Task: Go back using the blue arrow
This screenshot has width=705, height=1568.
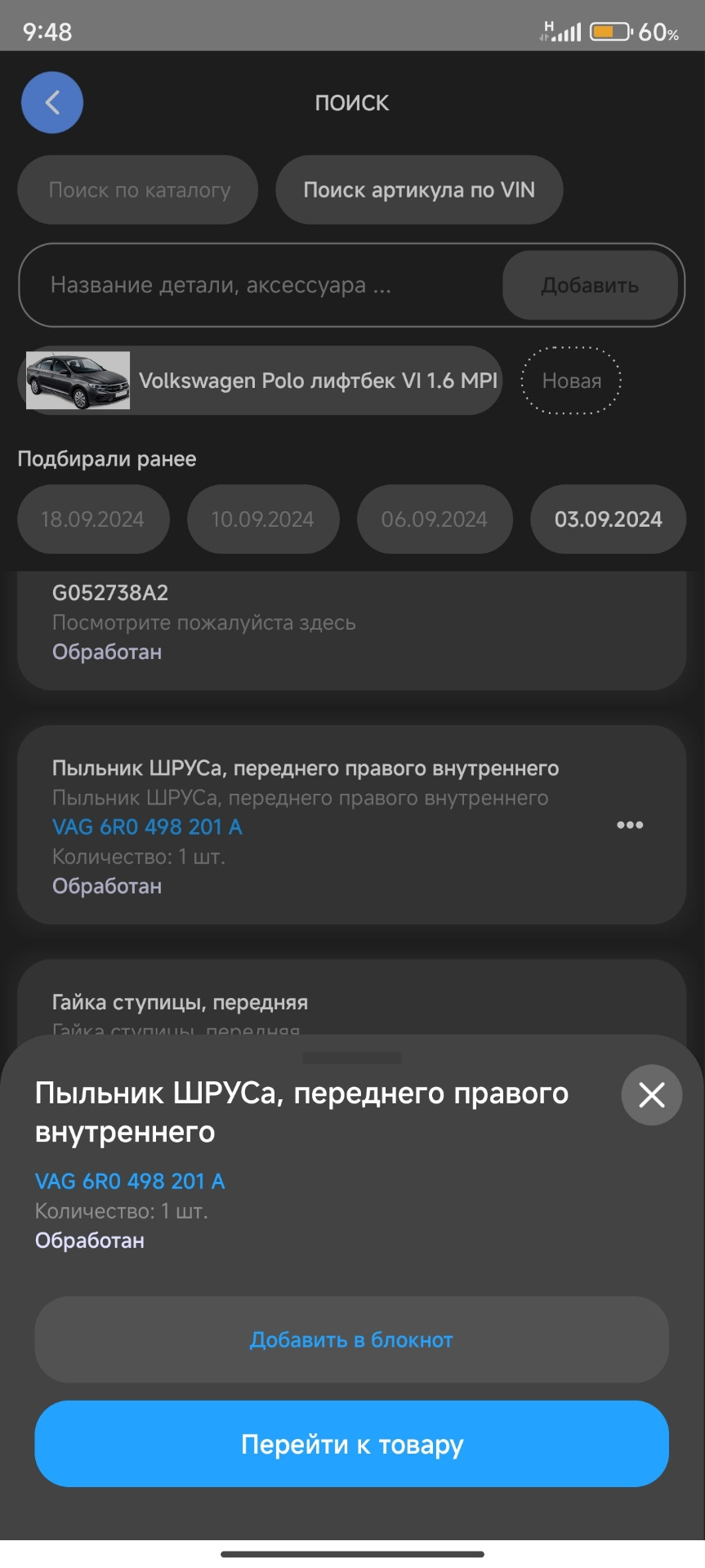Action: point(52,103)
